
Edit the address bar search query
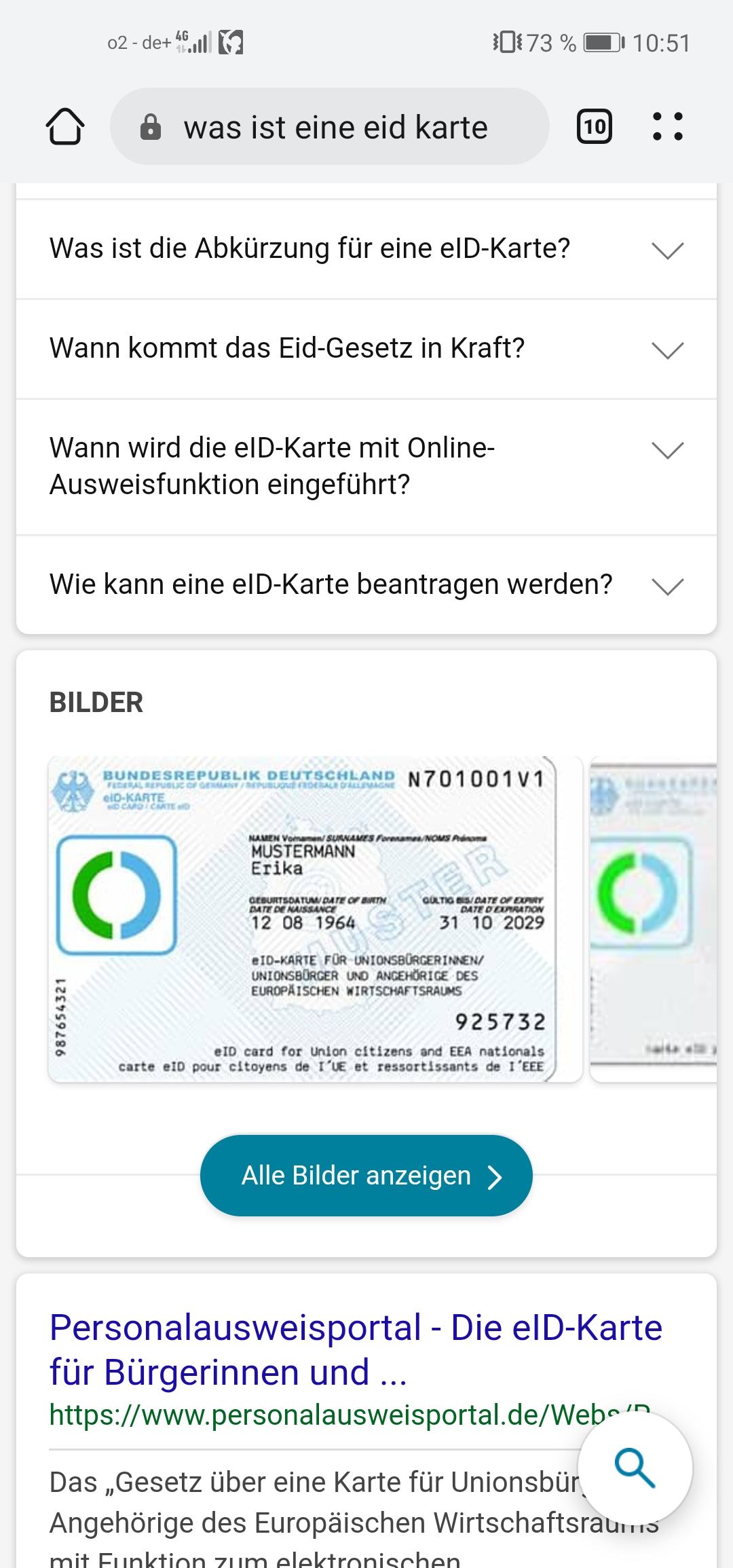(335, 128)
